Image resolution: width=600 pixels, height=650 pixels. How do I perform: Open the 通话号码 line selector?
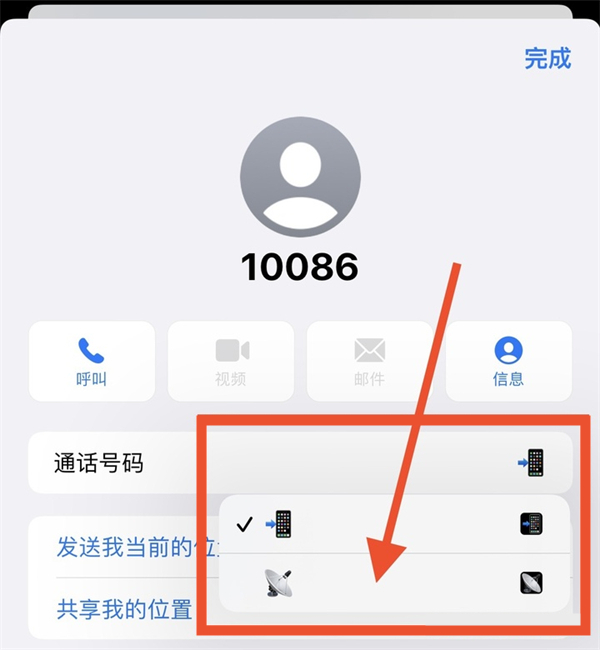(x=300, y=463)
